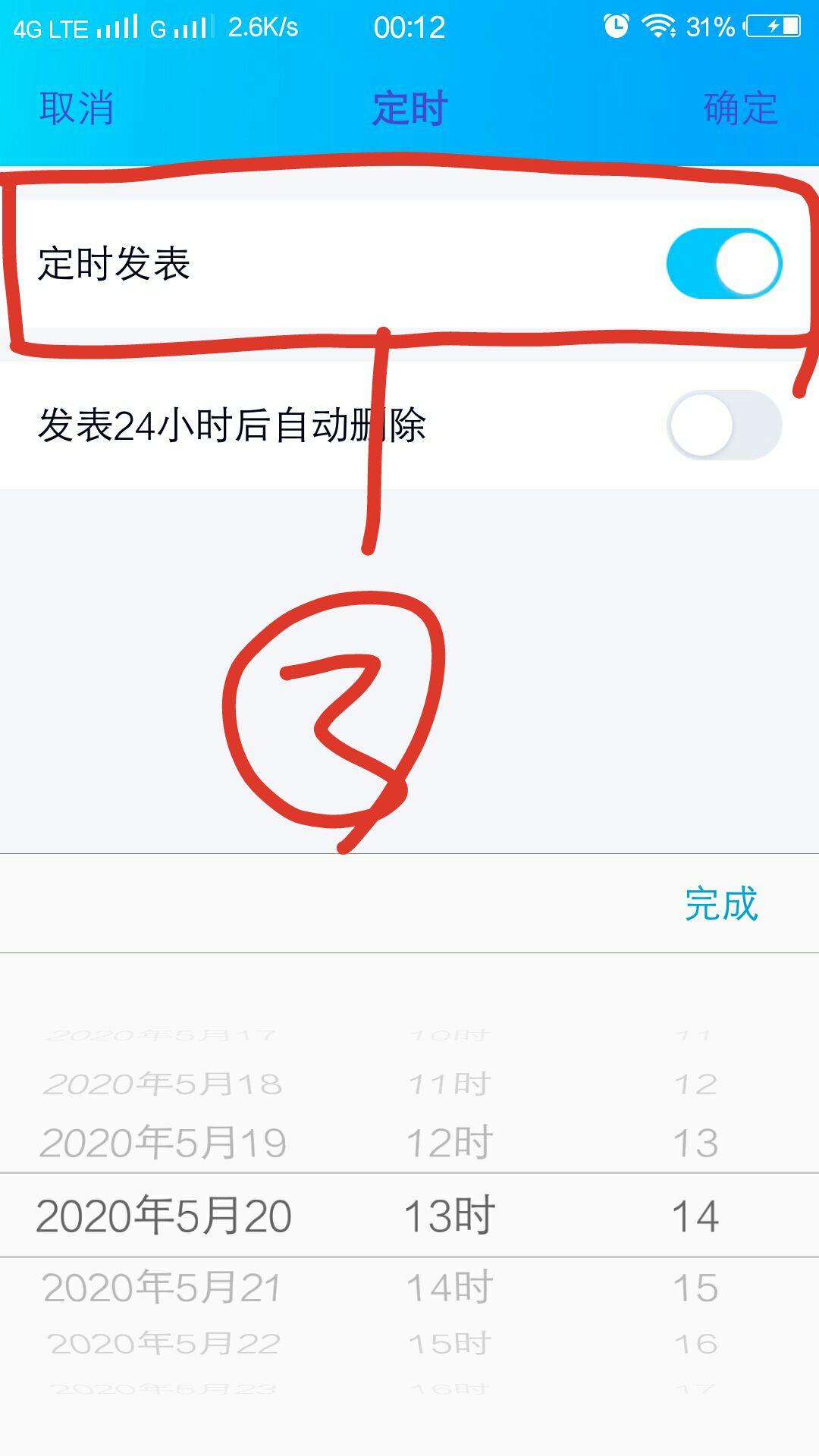Select 2020年5月19 in the date picker
Viewport: 819px width, 1456px height.
tap(162, 1143)
